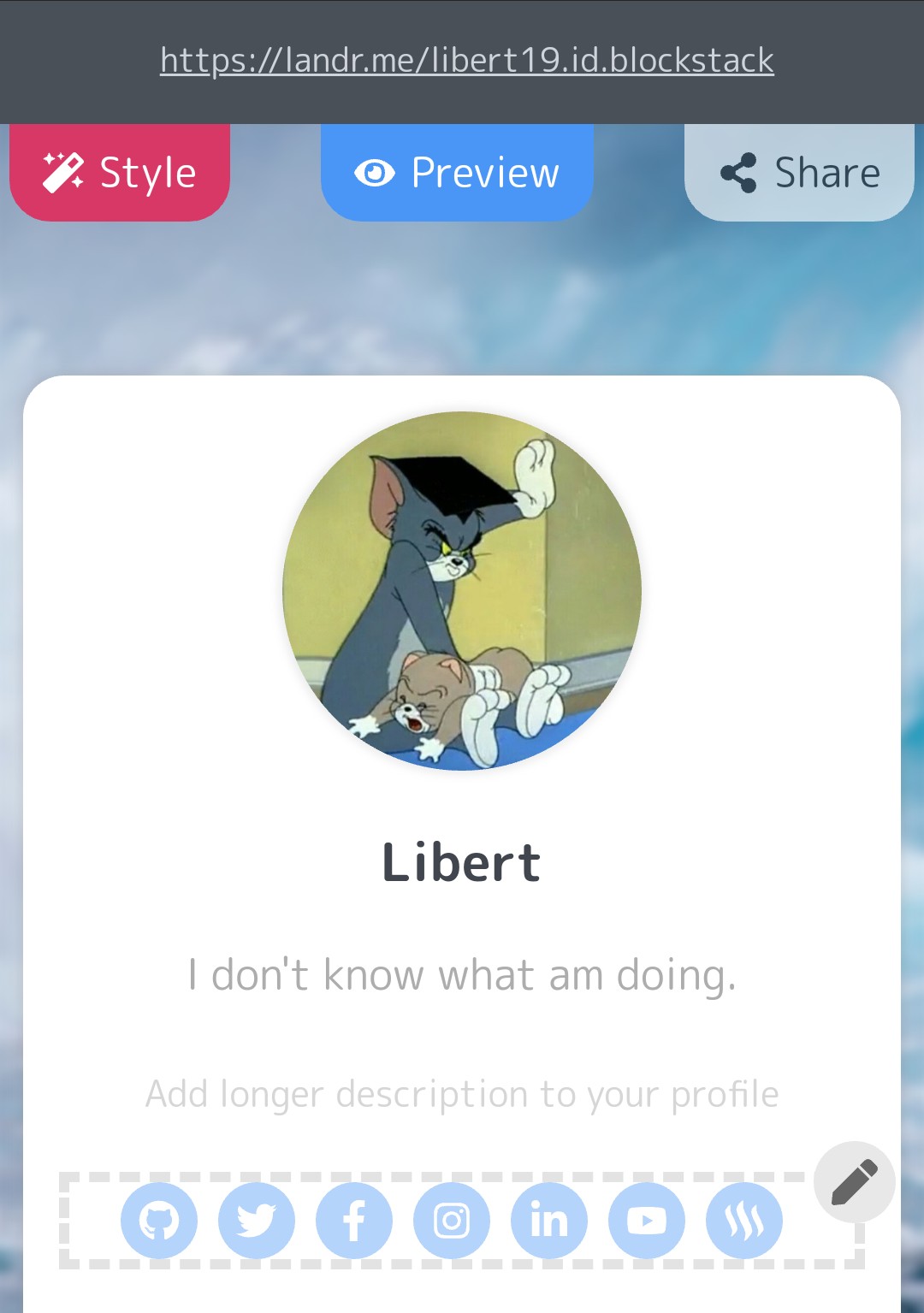This screenshot has width=924, height=1313.
Task: Click the YouTube social icon
Action: pos(646,1221)
